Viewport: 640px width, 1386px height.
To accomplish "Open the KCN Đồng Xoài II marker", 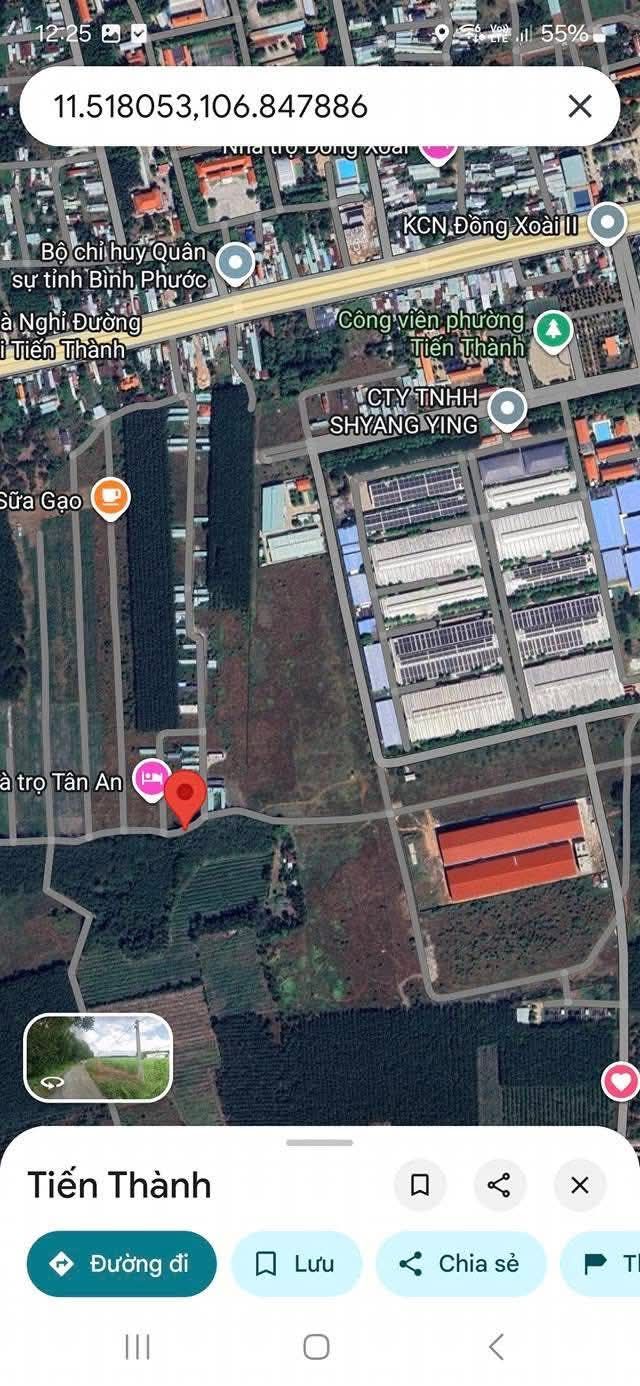I will pyautogui.click(x=607, y=223).
